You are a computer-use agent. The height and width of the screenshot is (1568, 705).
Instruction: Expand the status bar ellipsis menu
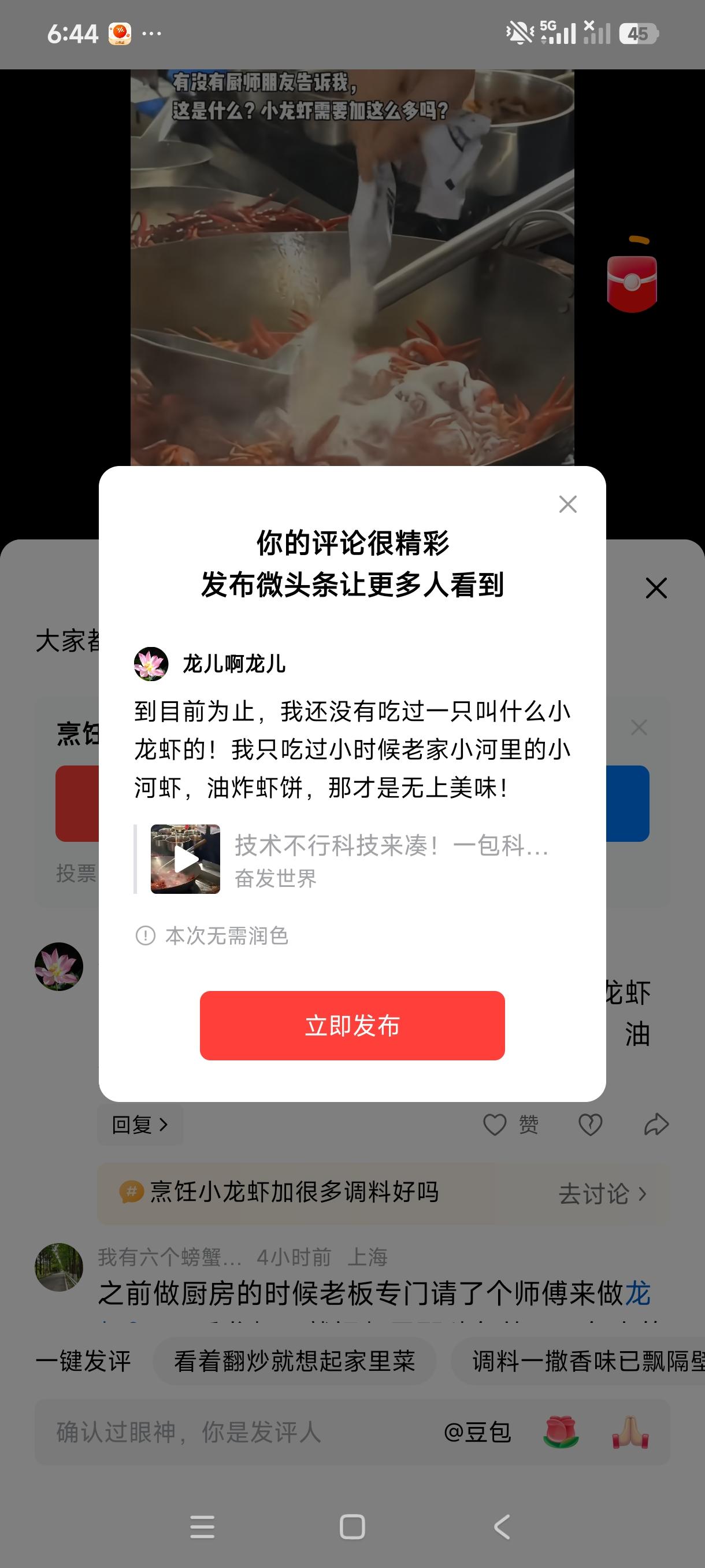click(x=150, y=34)
